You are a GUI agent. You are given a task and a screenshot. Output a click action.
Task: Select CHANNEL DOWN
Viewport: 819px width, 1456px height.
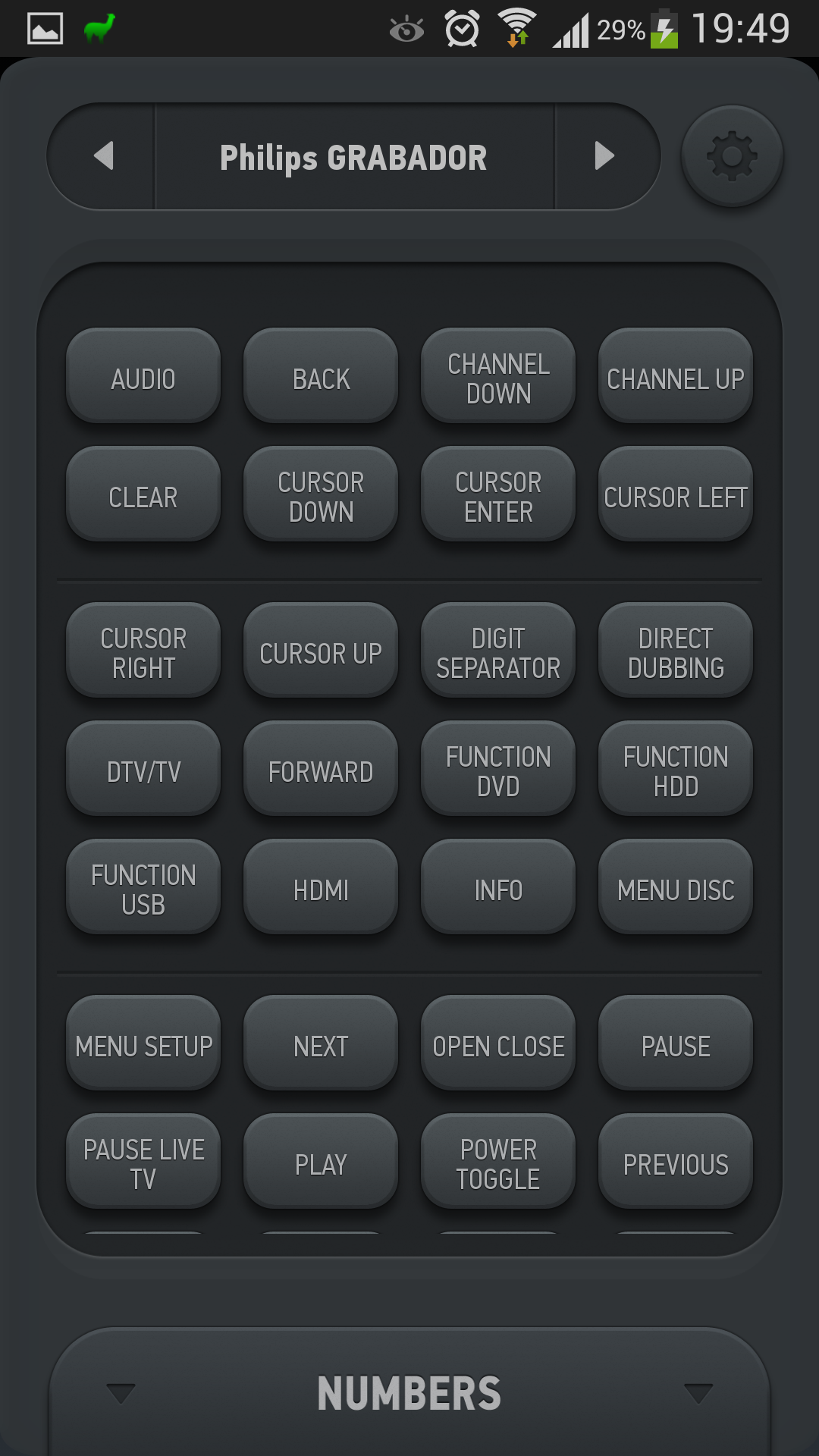(498, 377)
